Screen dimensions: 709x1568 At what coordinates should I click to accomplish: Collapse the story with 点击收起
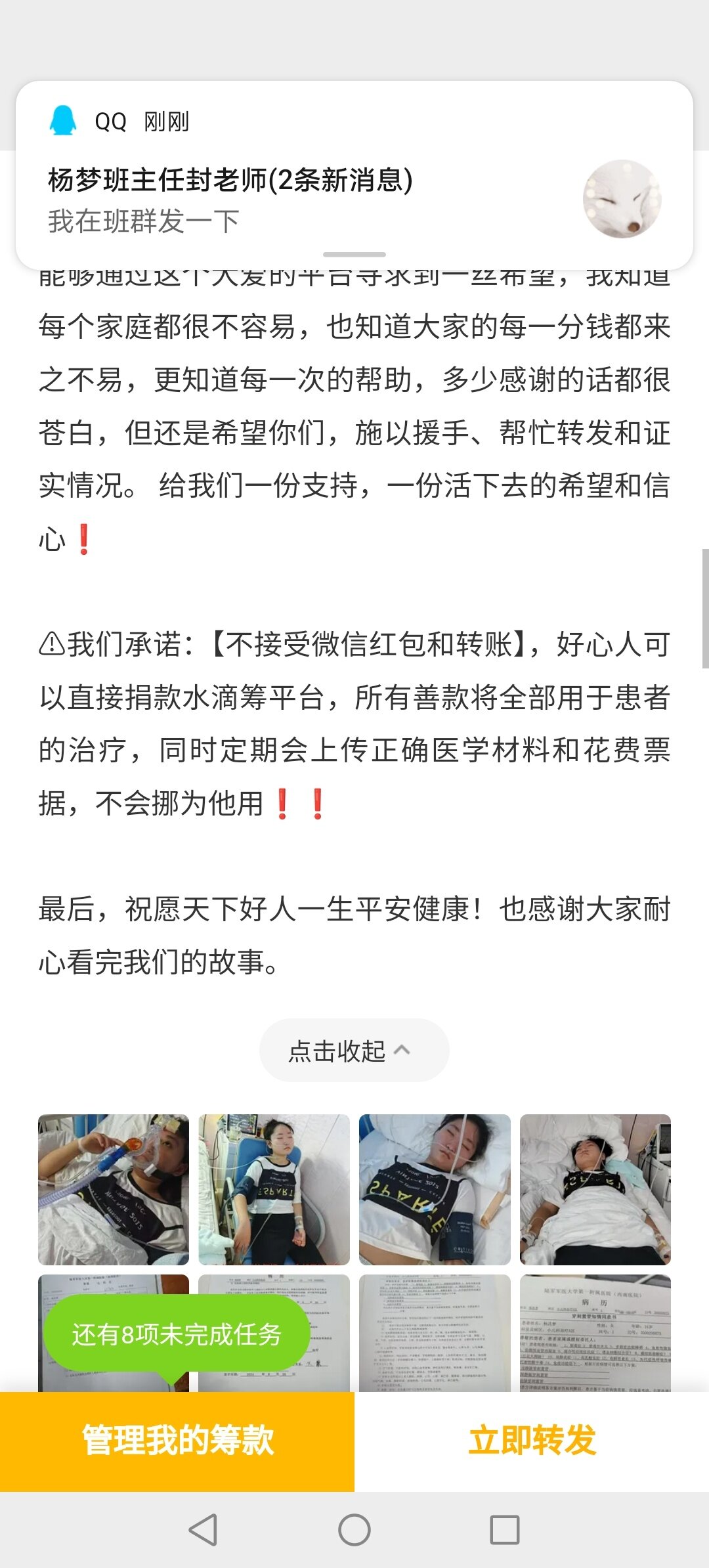point(354,1051)
